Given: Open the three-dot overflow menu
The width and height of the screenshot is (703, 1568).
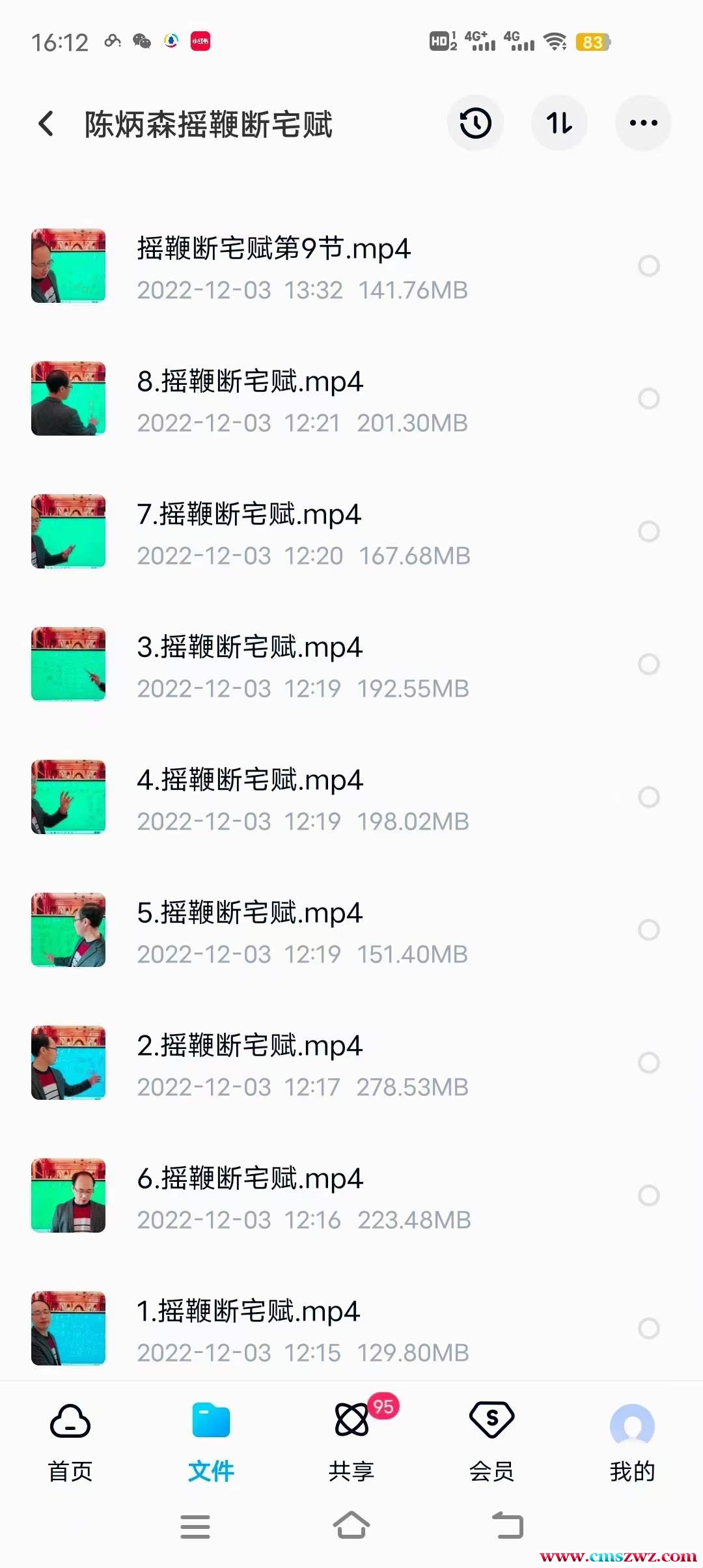Looking at the screenshot, I should [x=643, y=123].
